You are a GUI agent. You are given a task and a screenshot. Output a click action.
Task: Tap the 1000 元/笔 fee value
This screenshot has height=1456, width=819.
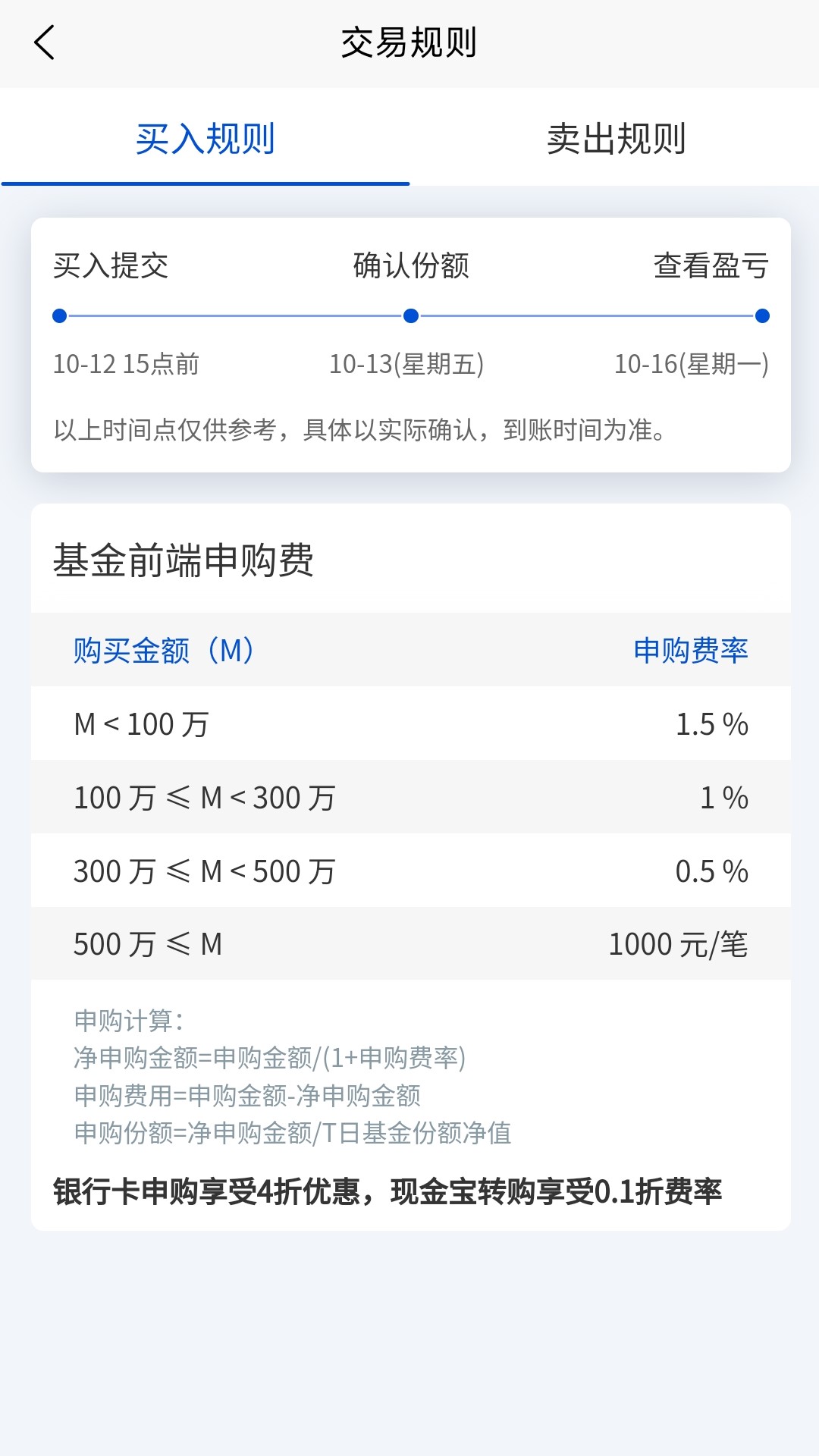click(x=677, y=943)
